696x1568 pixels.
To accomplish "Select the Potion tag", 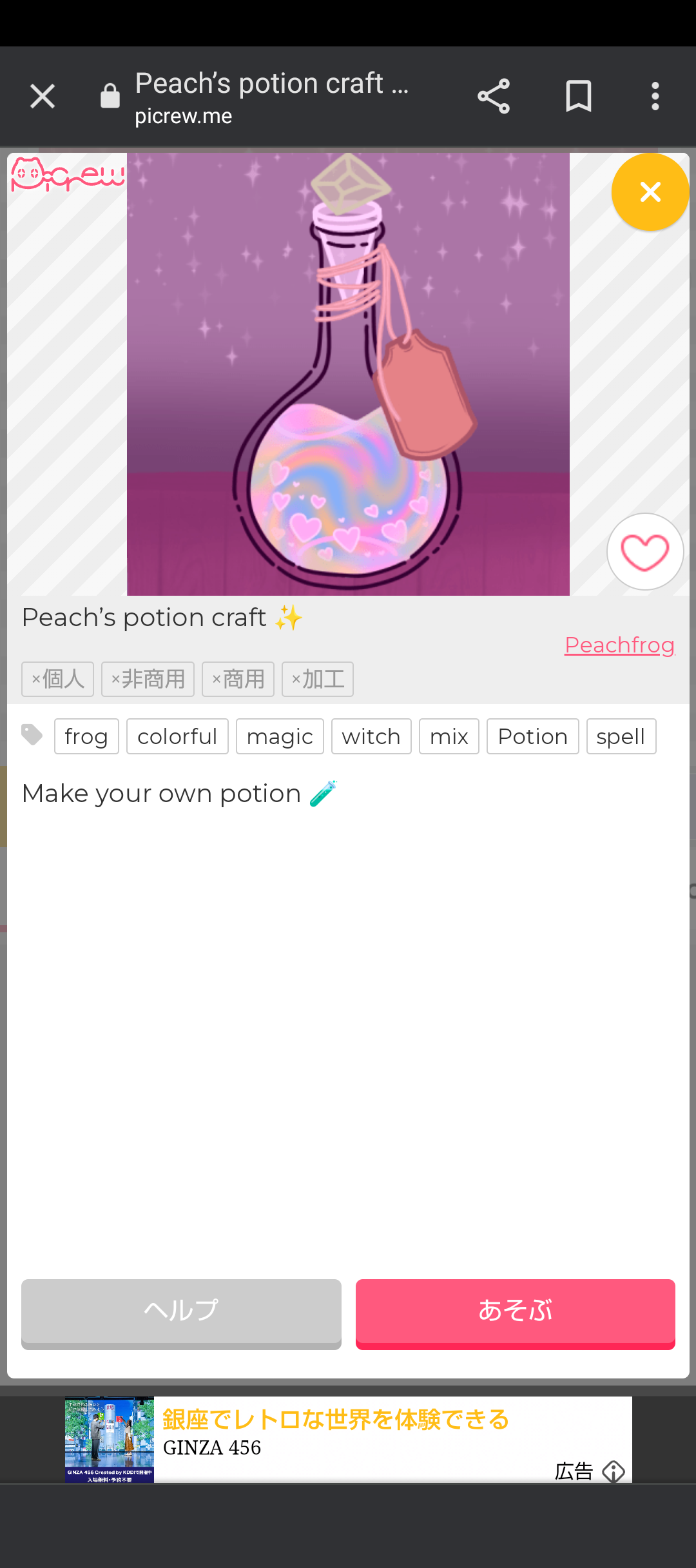I will [532, 736].
